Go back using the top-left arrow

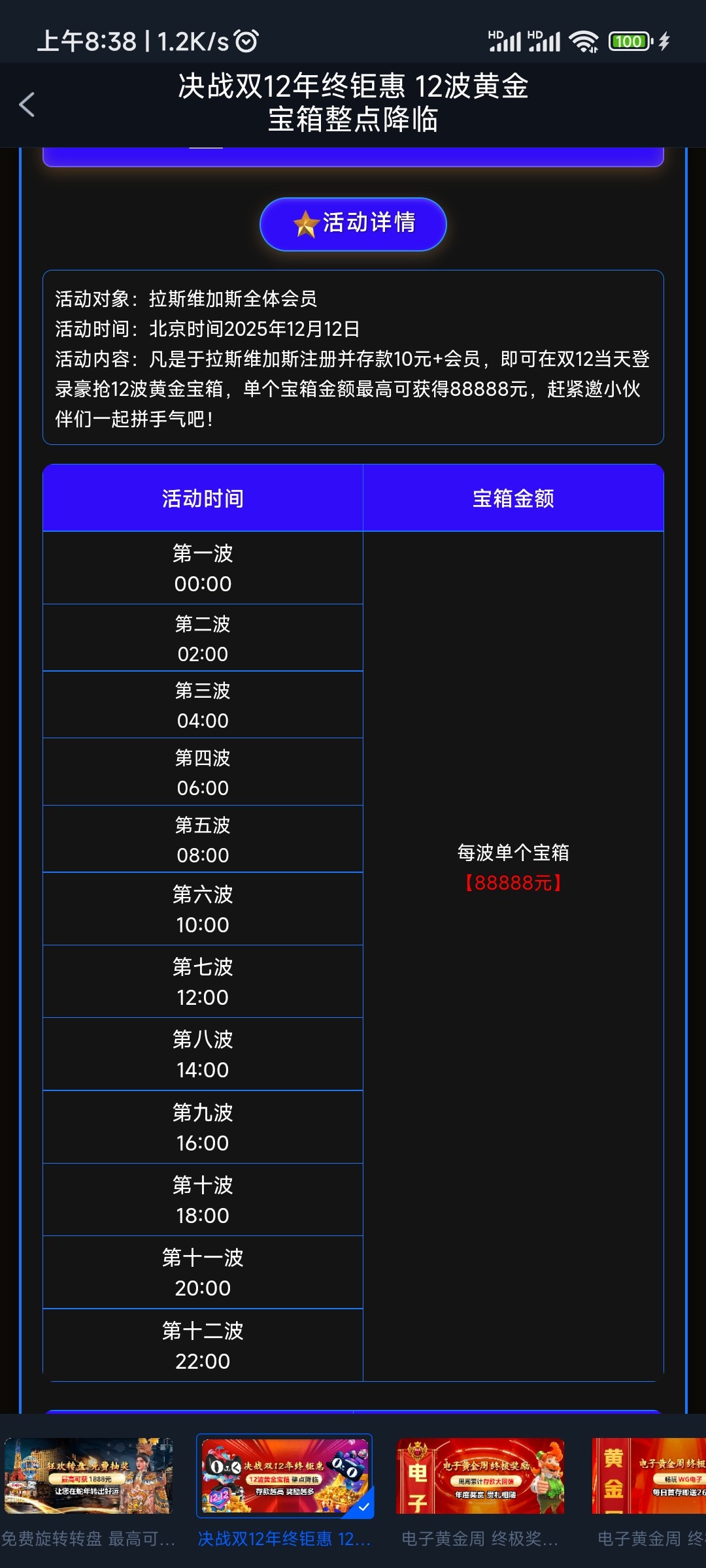(x=27, y=105)
